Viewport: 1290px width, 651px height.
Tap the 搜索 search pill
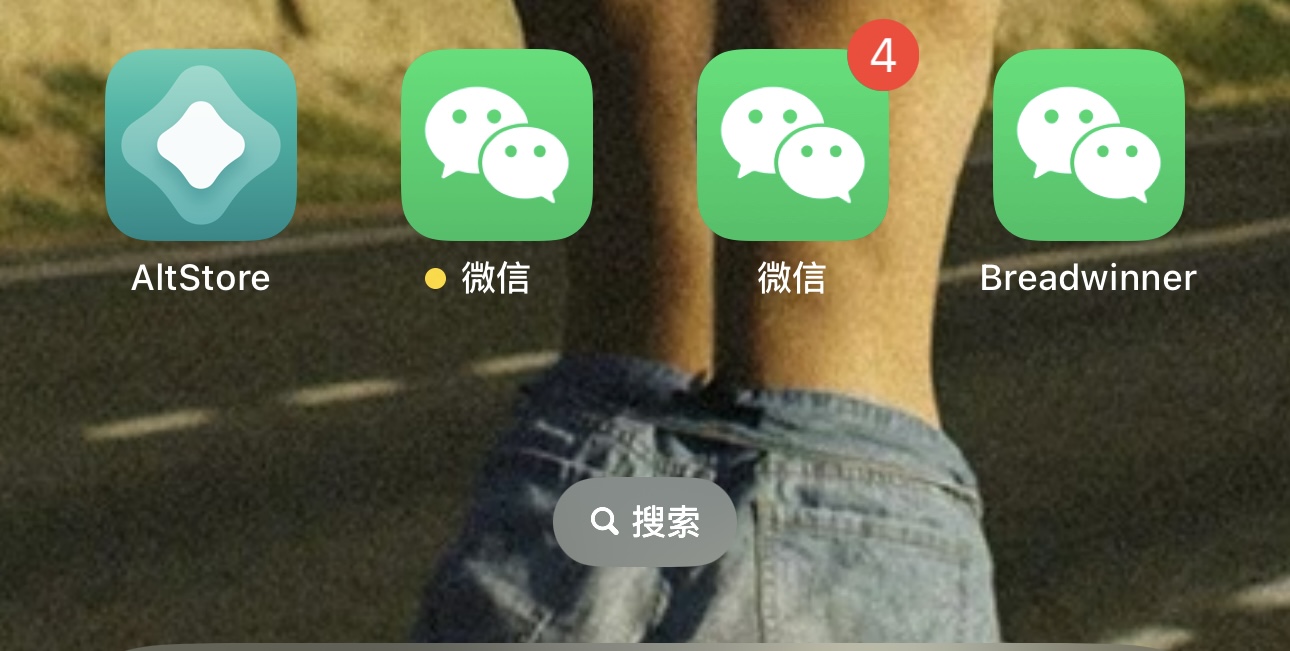click(x=645, y=522)
